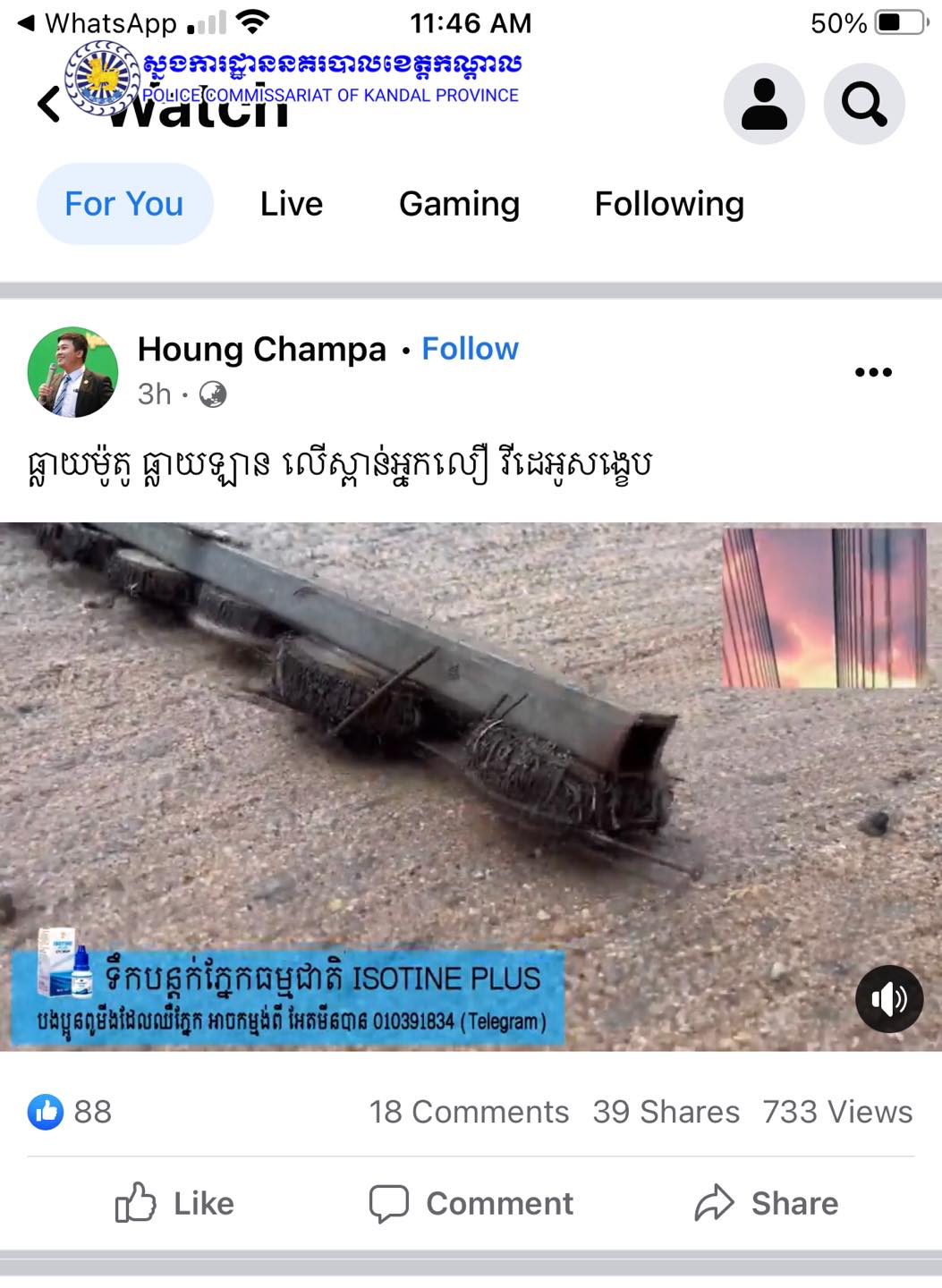
Task: Switch to the Following tab
Action: (x=669, y=204)
